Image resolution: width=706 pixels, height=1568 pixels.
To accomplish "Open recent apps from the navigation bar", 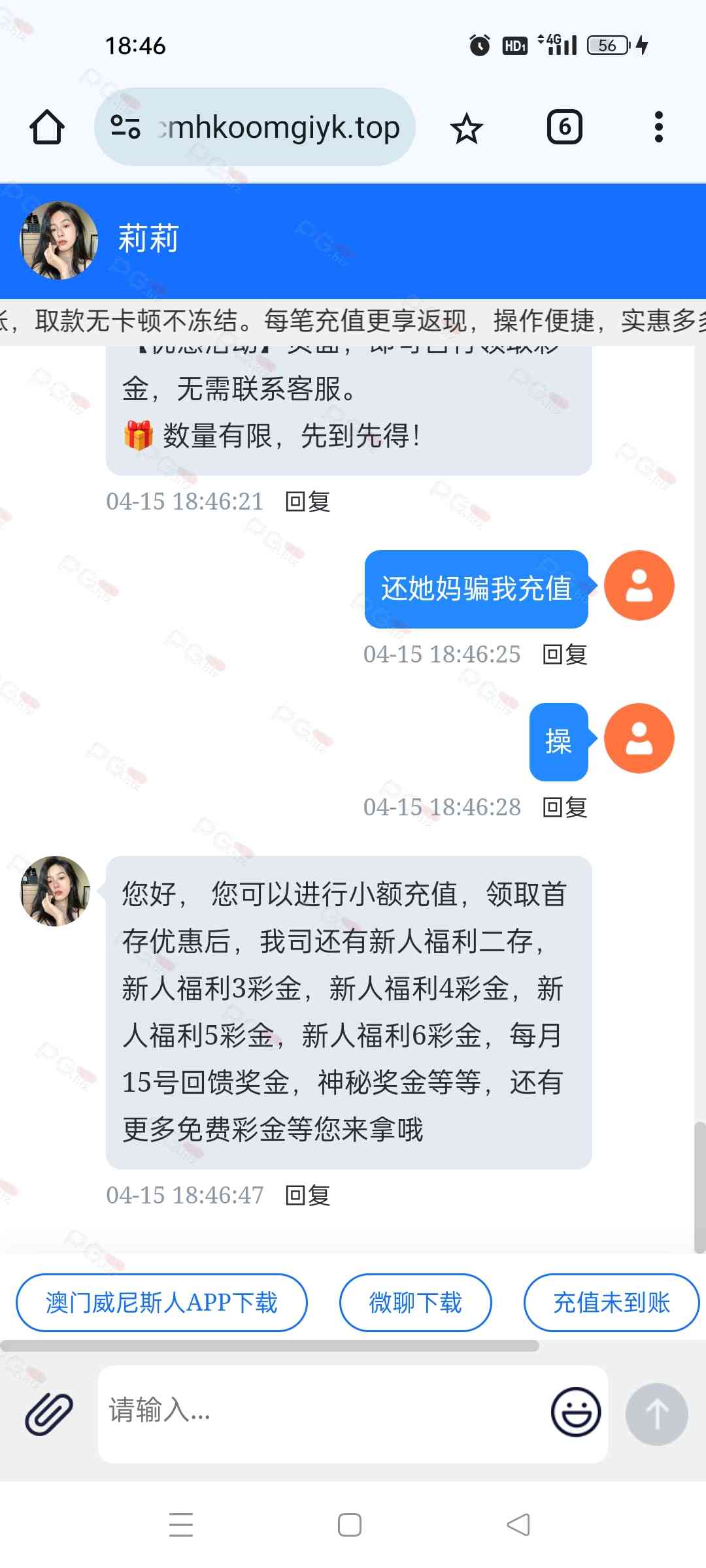I will click(181, 1525).
